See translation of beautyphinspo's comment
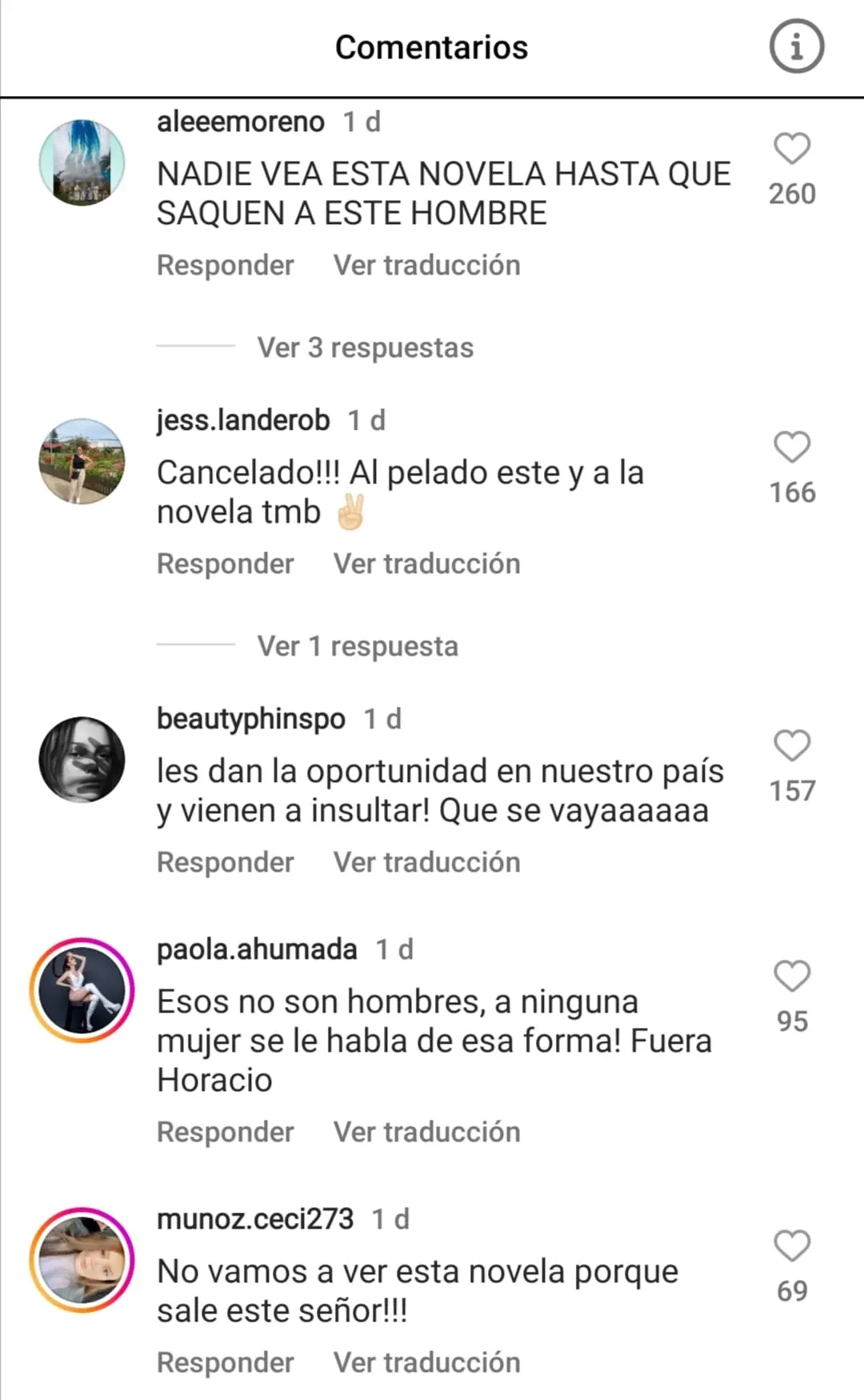864x1400 pixels. click(x=426, y=863)
